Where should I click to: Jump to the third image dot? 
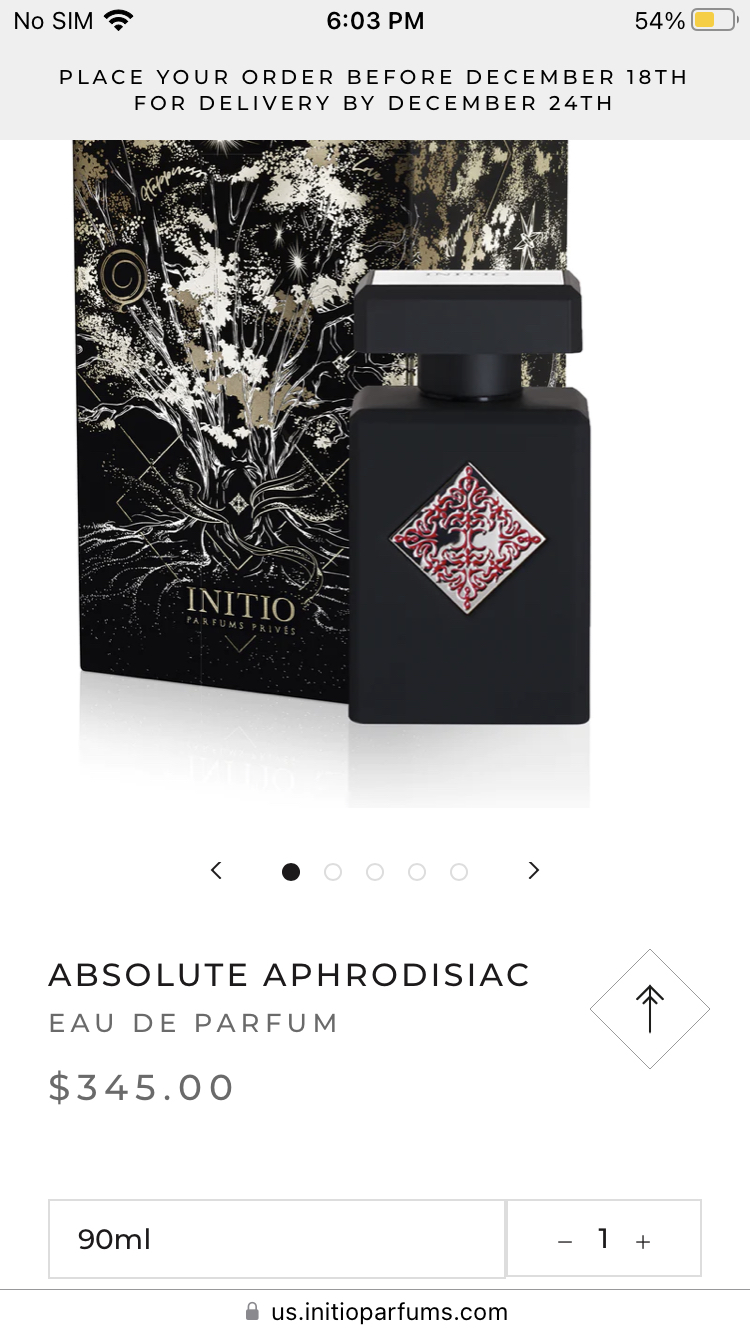click(375, 872)
